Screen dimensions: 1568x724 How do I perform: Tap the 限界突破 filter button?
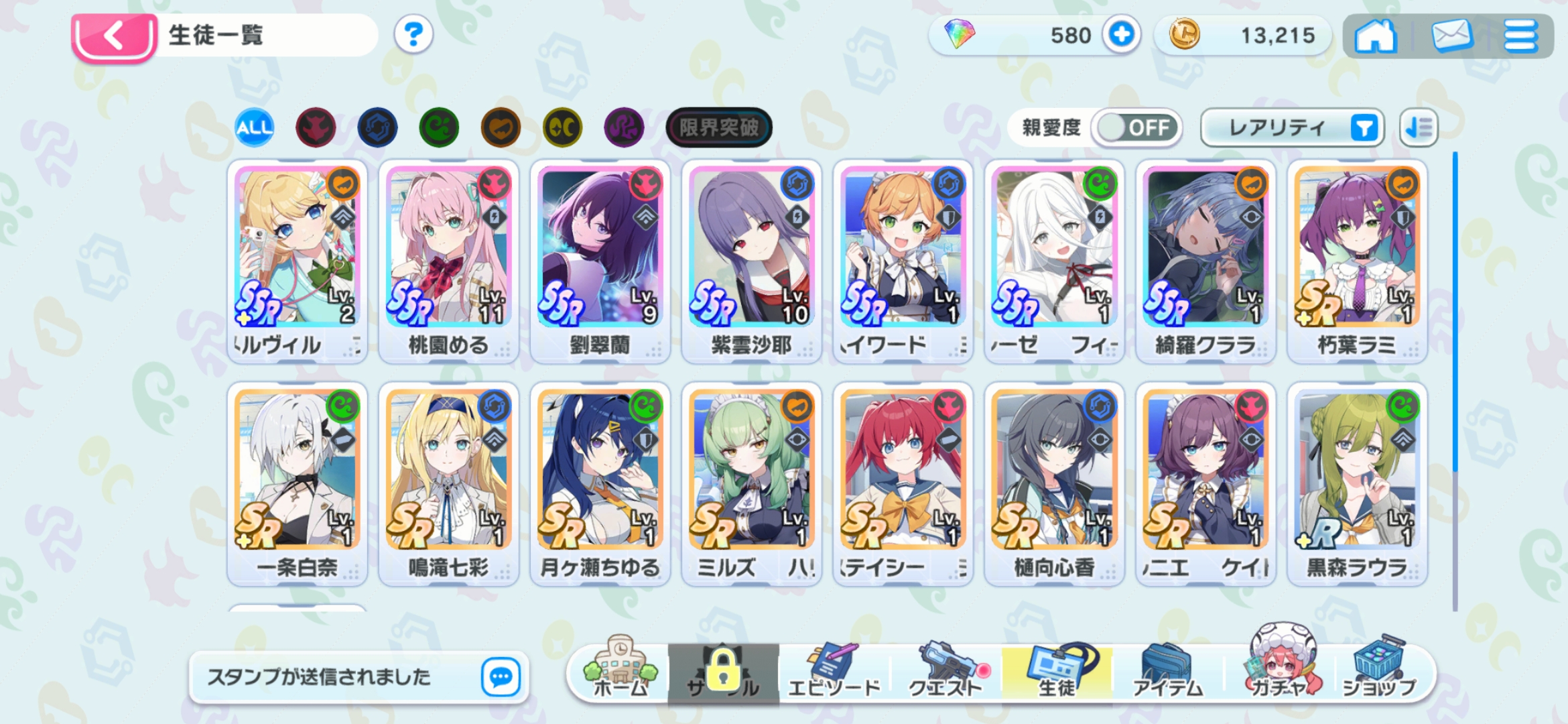coord(718,127)
